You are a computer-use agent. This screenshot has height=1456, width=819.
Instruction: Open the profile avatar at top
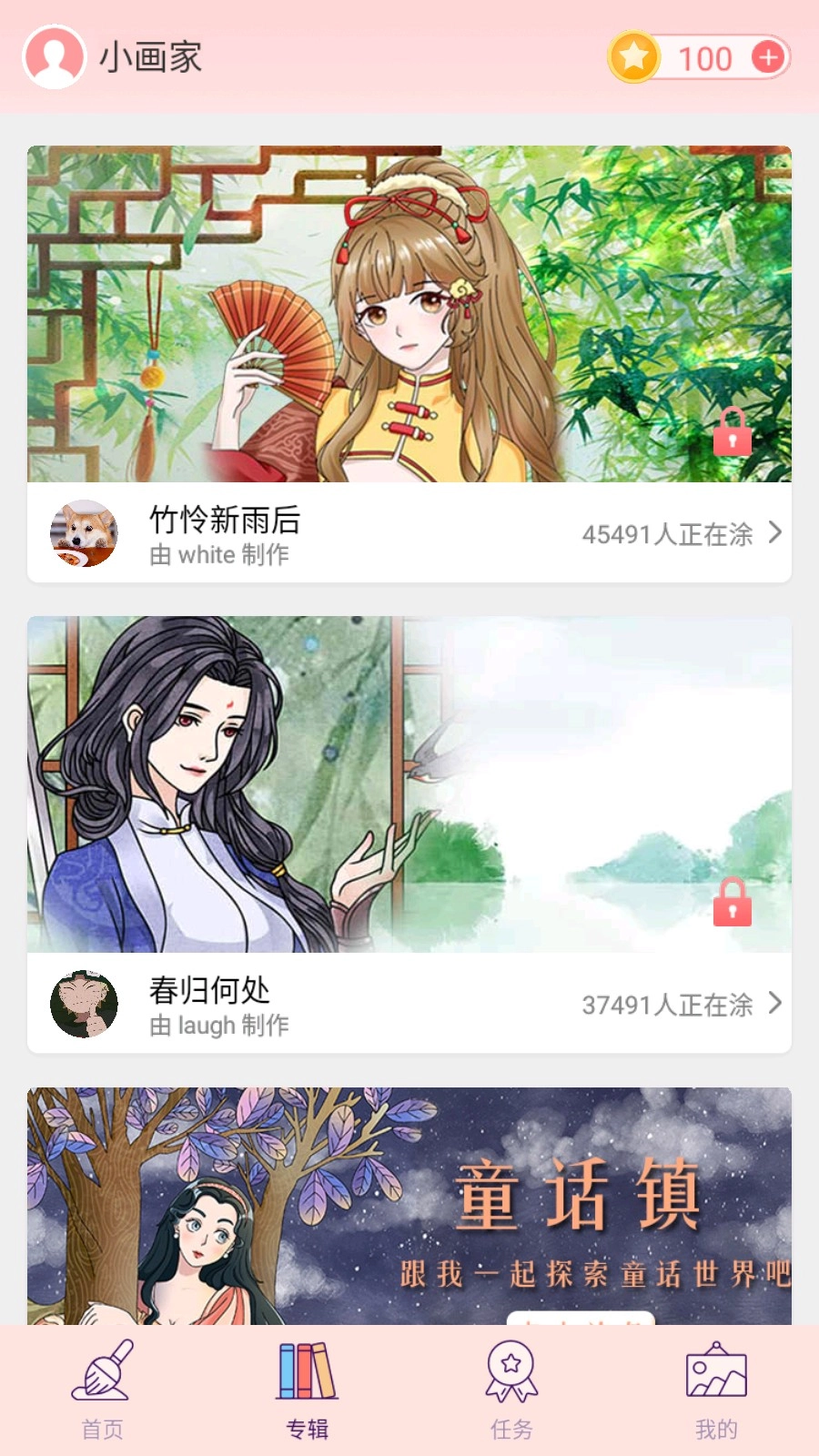[x=55, y=57]
